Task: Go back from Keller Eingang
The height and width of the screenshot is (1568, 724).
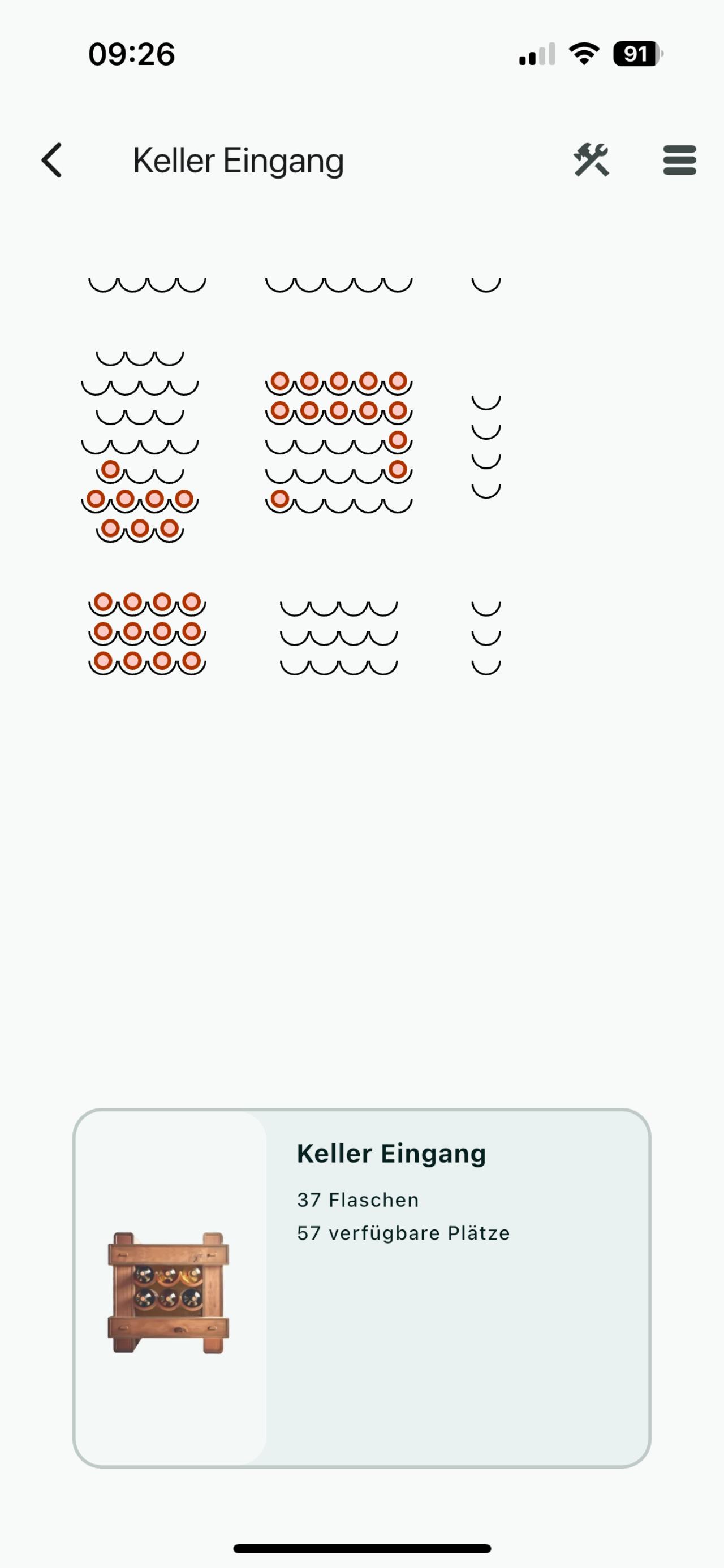Action: click(x=52, y=161)
